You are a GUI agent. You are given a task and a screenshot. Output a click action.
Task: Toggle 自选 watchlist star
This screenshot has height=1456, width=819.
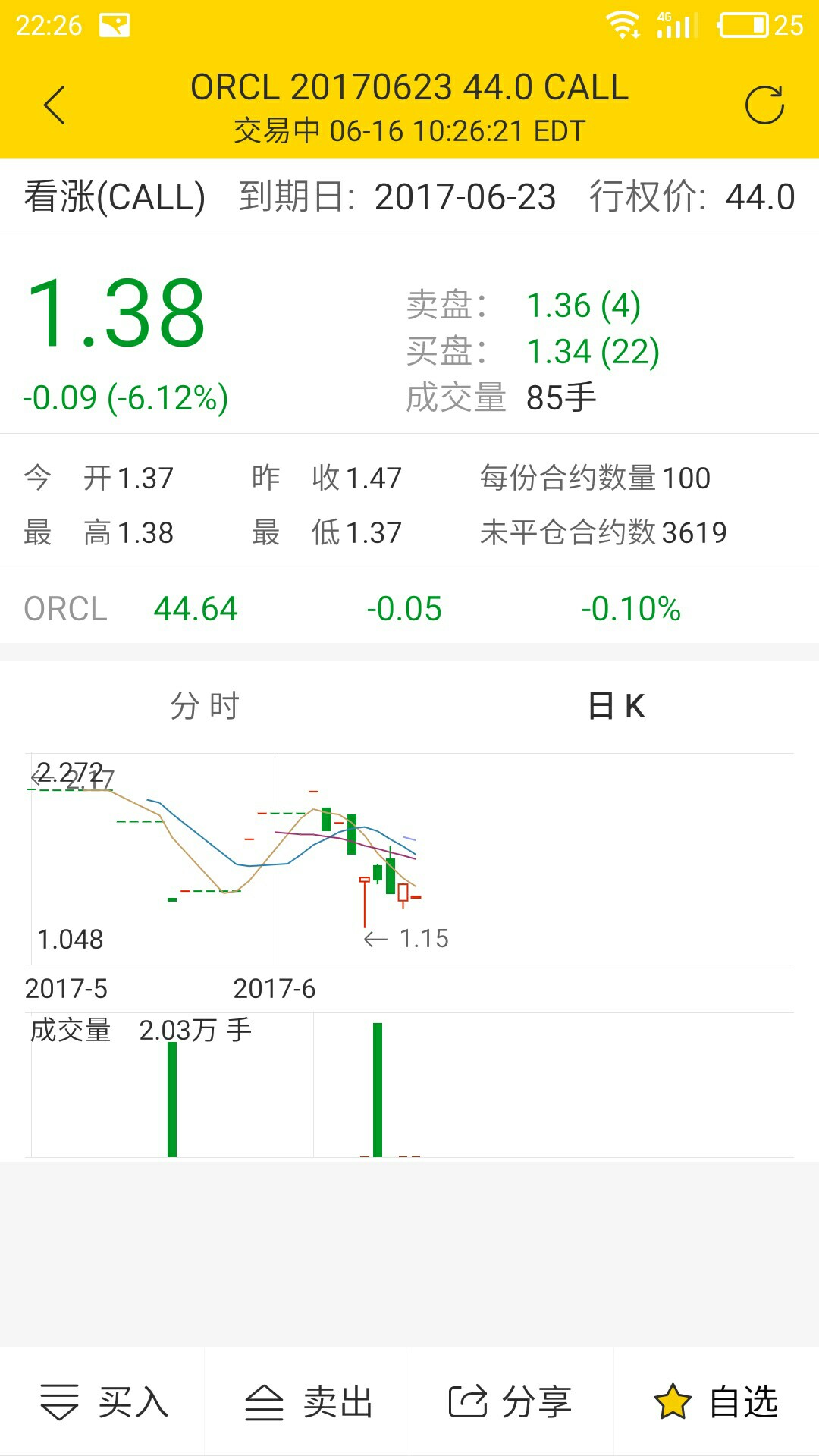coord(717,1401)
